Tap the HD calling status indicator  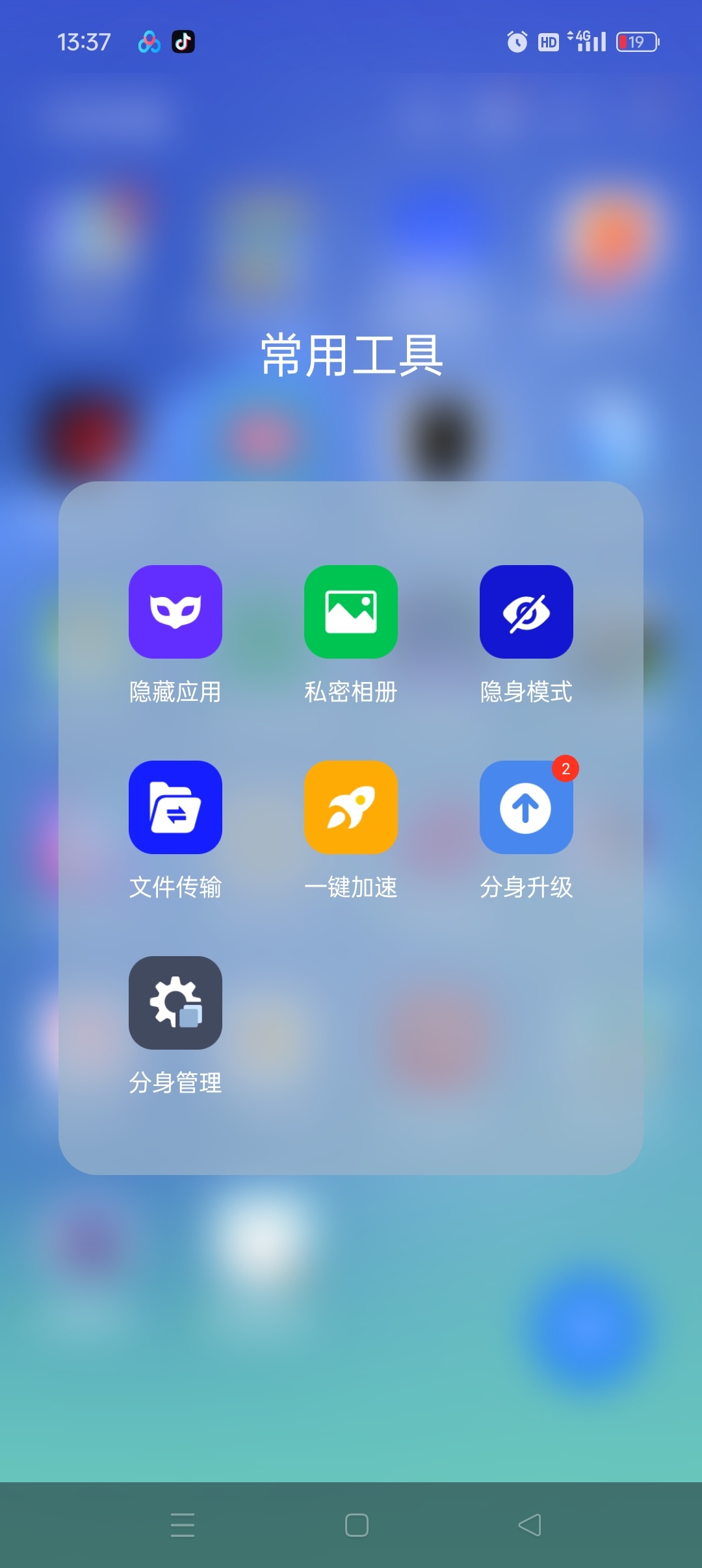point(548,42)
